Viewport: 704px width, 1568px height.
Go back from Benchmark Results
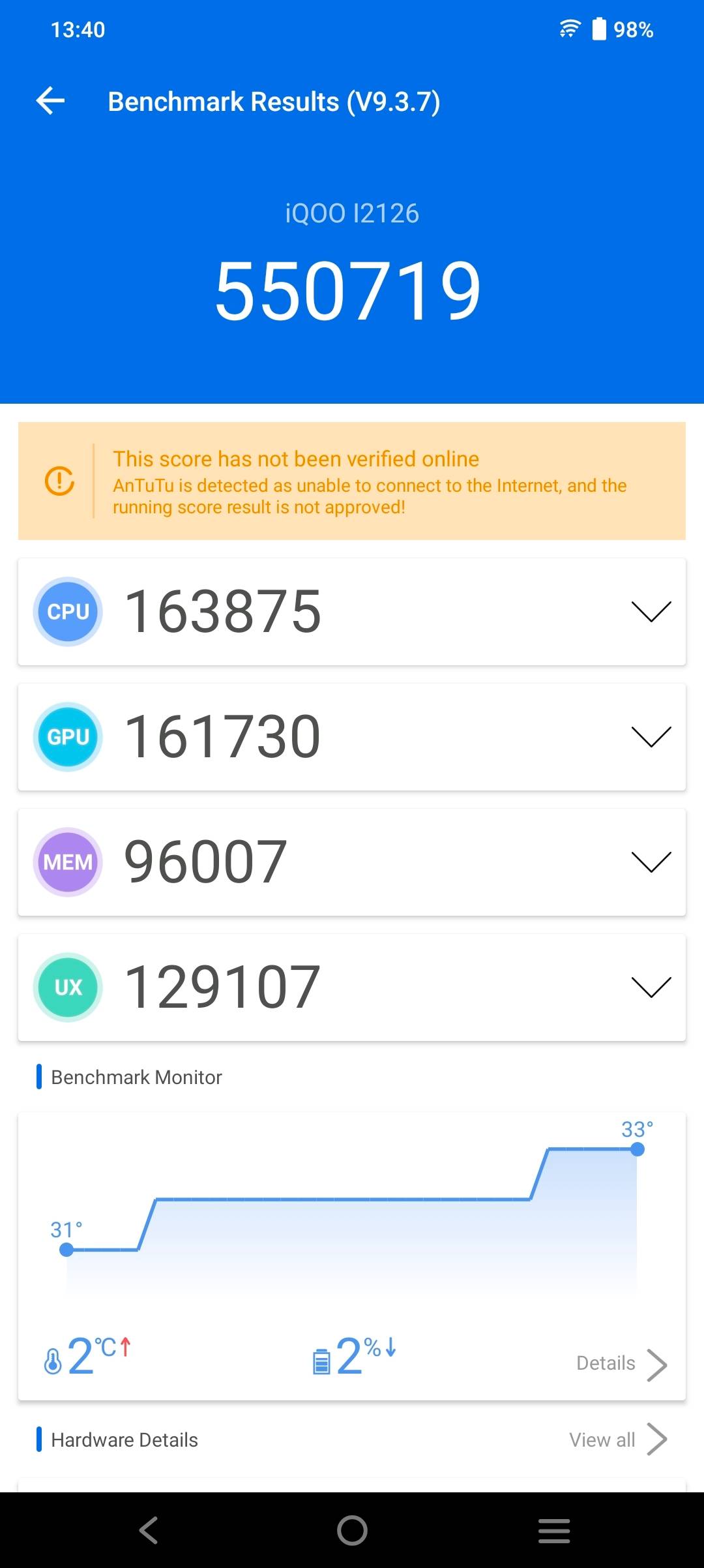[51, 101]
